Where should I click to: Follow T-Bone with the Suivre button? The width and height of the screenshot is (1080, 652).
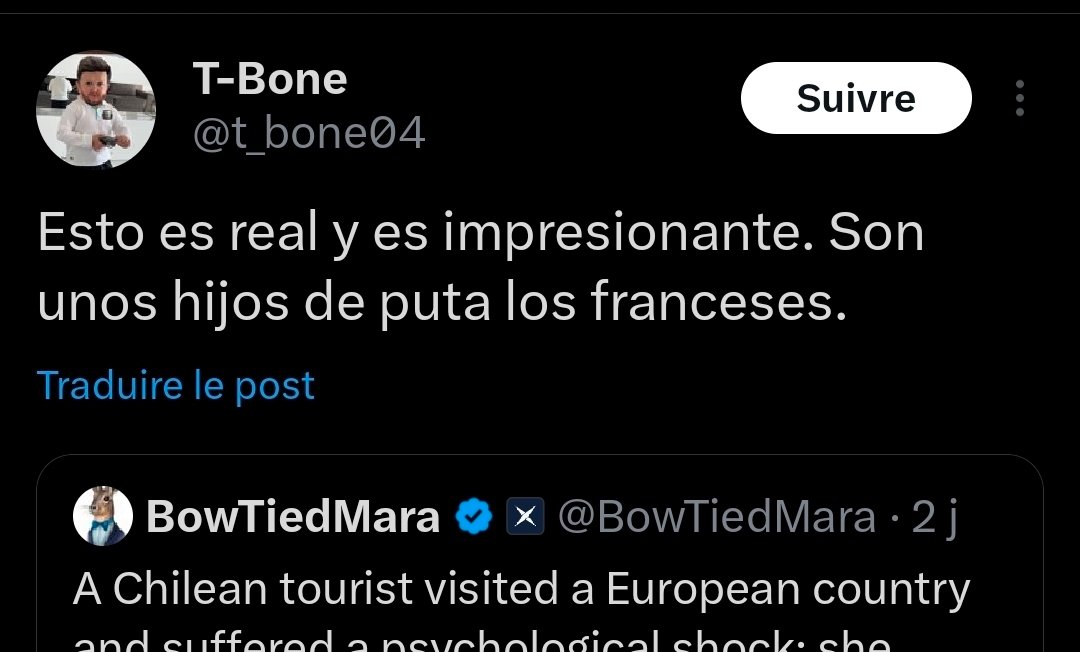tap(855, 98)
